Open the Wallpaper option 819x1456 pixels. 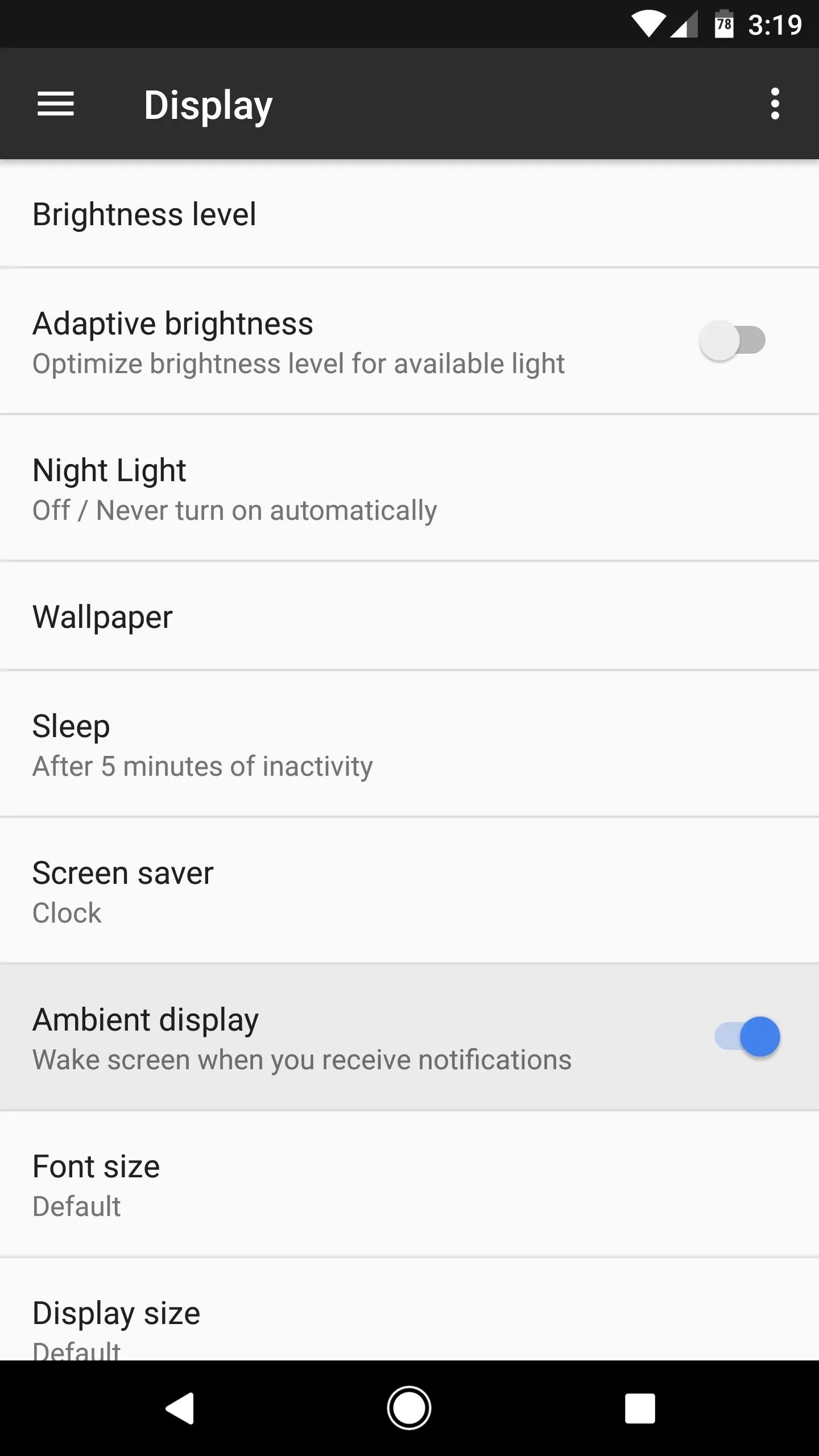click(x=409, y=616)
